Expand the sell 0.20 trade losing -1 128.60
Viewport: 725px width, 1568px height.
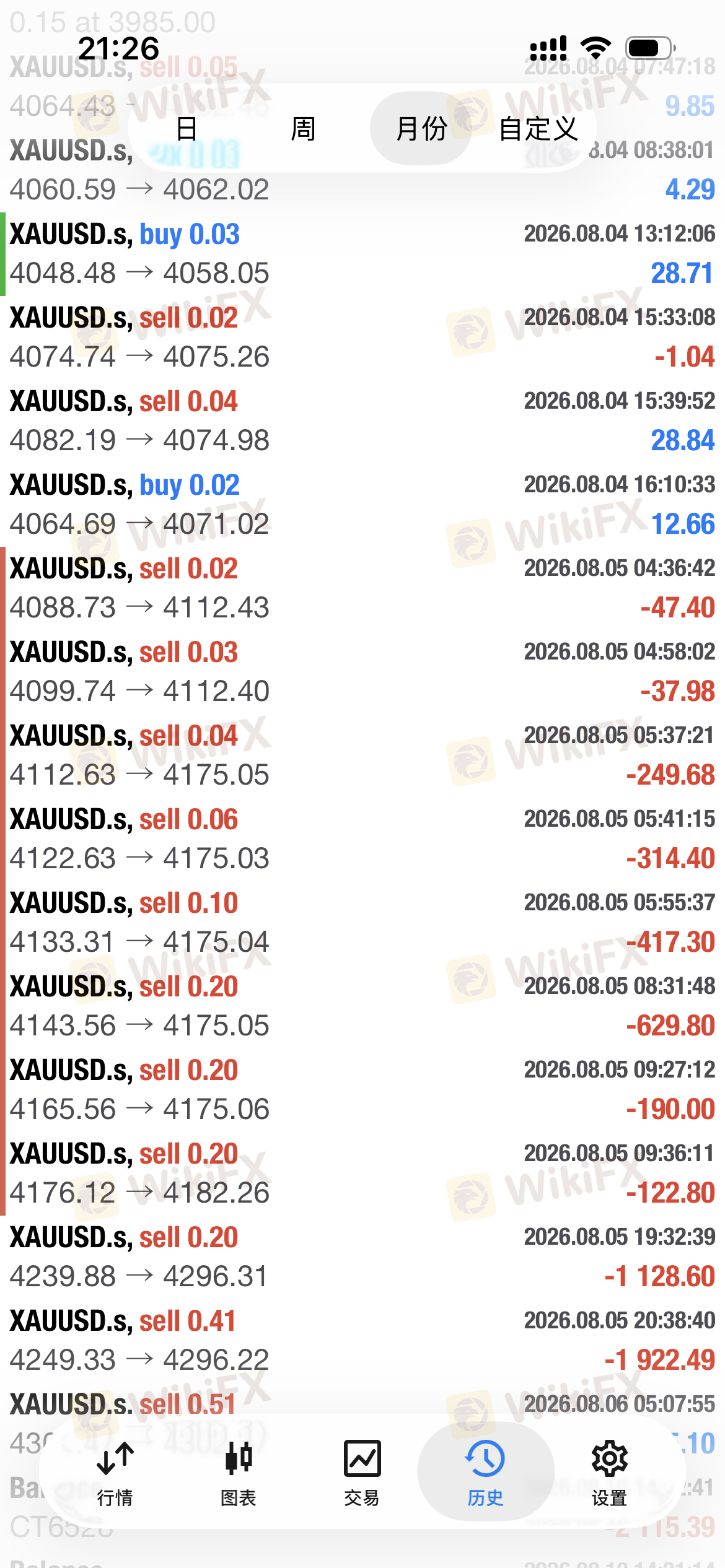click(x=362, y=1257)
